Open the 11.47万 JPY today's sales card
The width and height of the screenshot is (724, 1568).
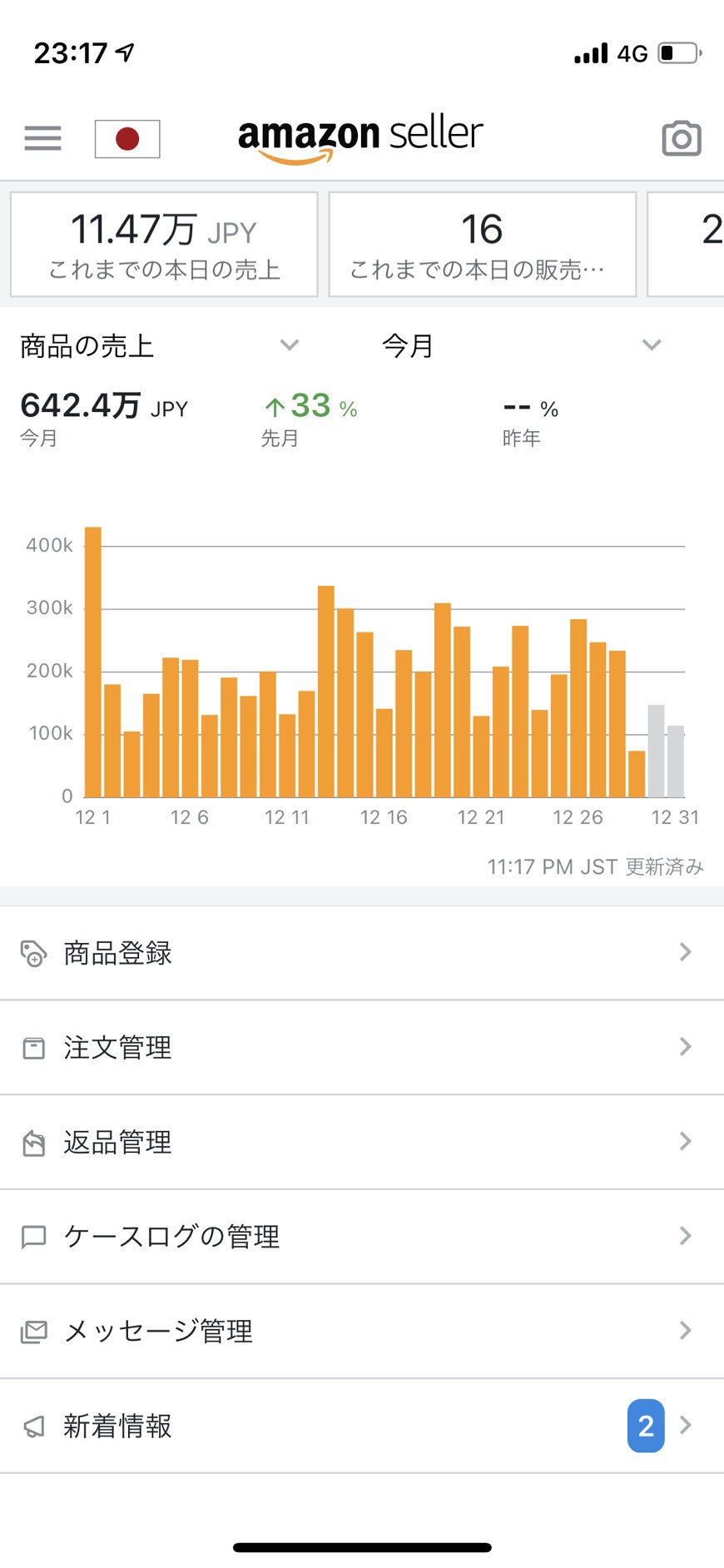164,245
